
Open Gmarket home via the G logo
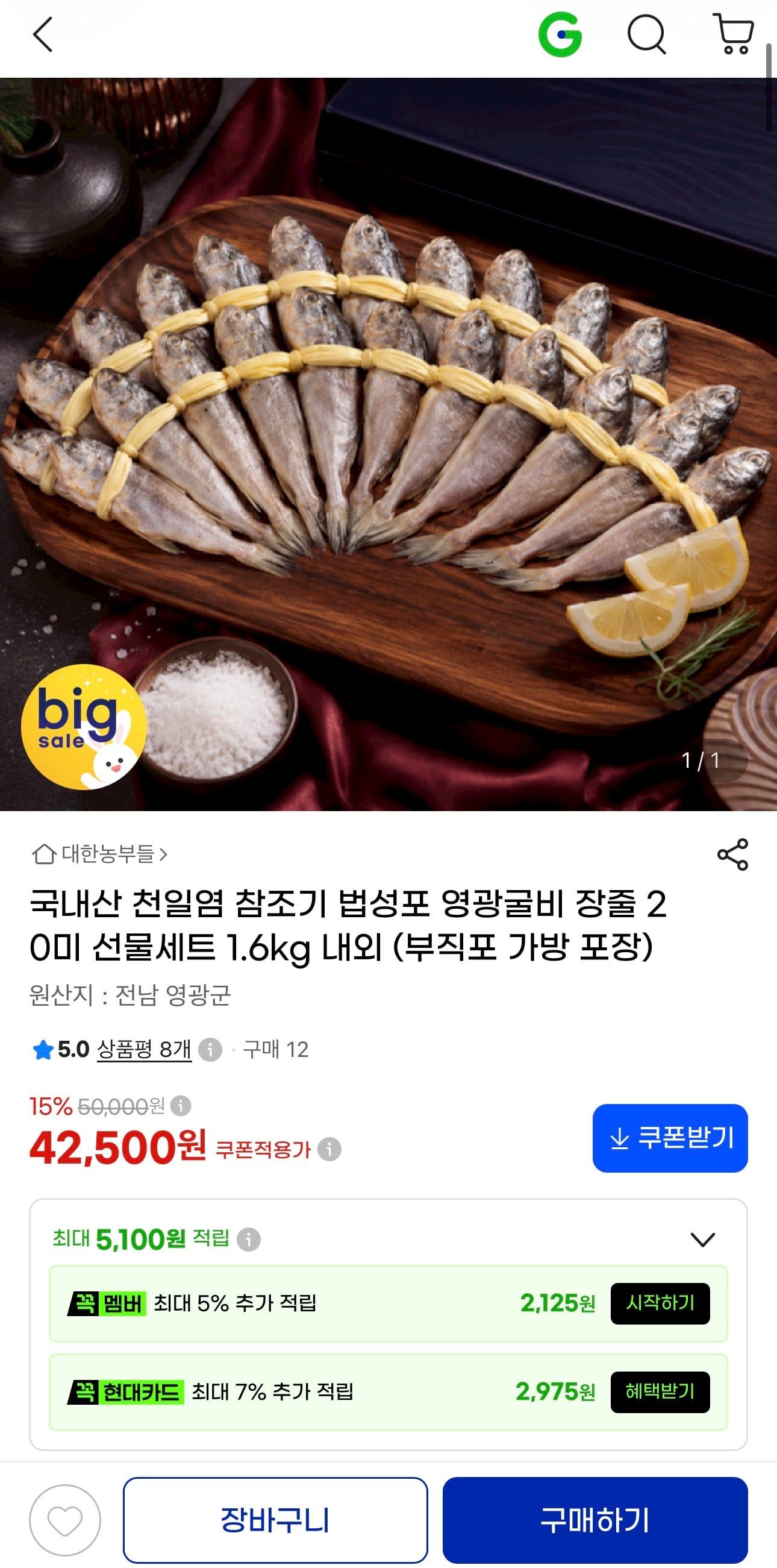click(560, 35)
